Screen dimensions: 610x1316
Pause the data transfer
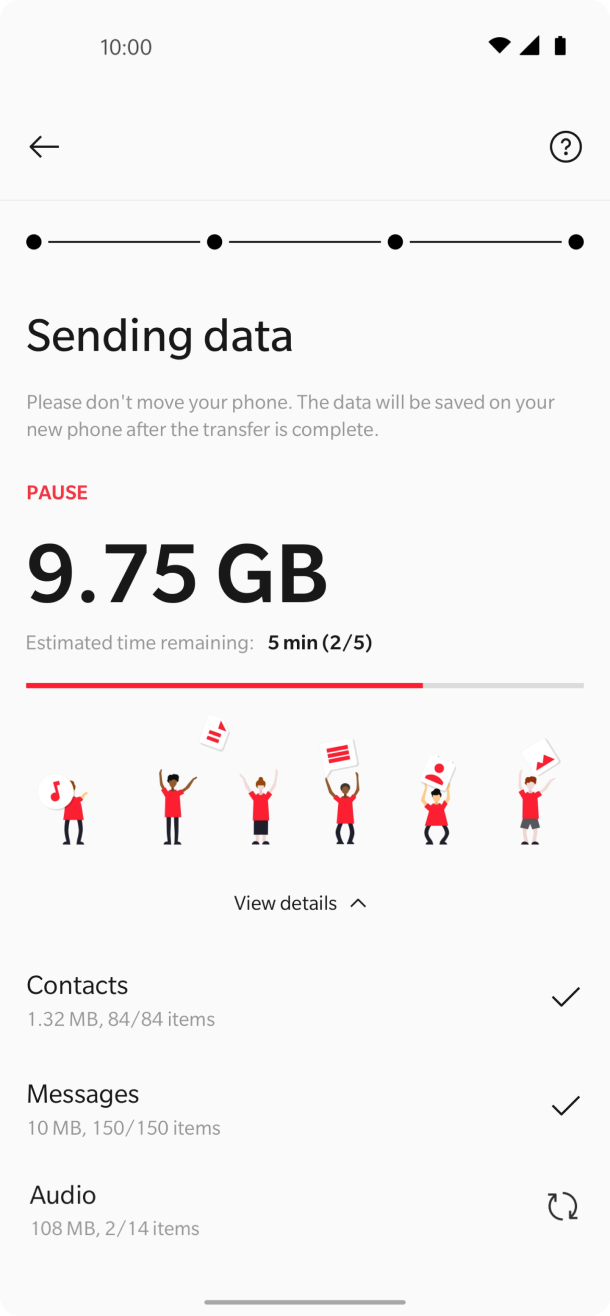click(x=57, y=492)
